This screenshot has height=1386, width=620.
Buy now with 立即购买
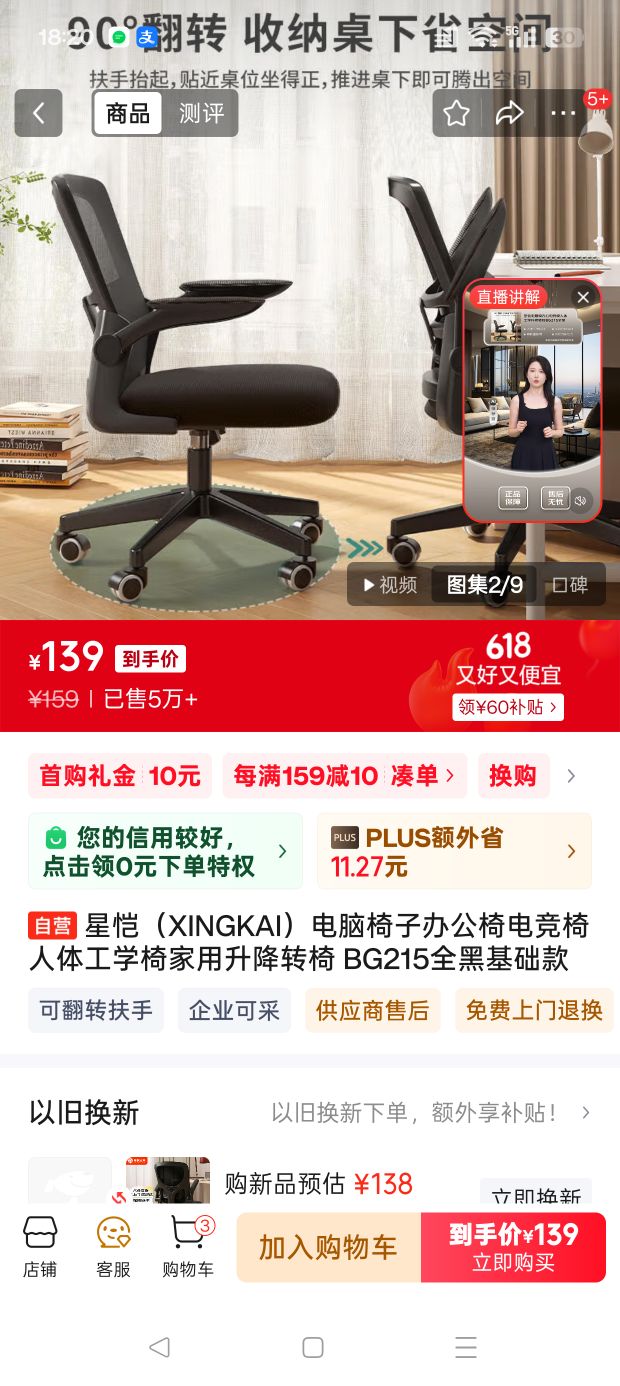click(x=513, y=1247)
